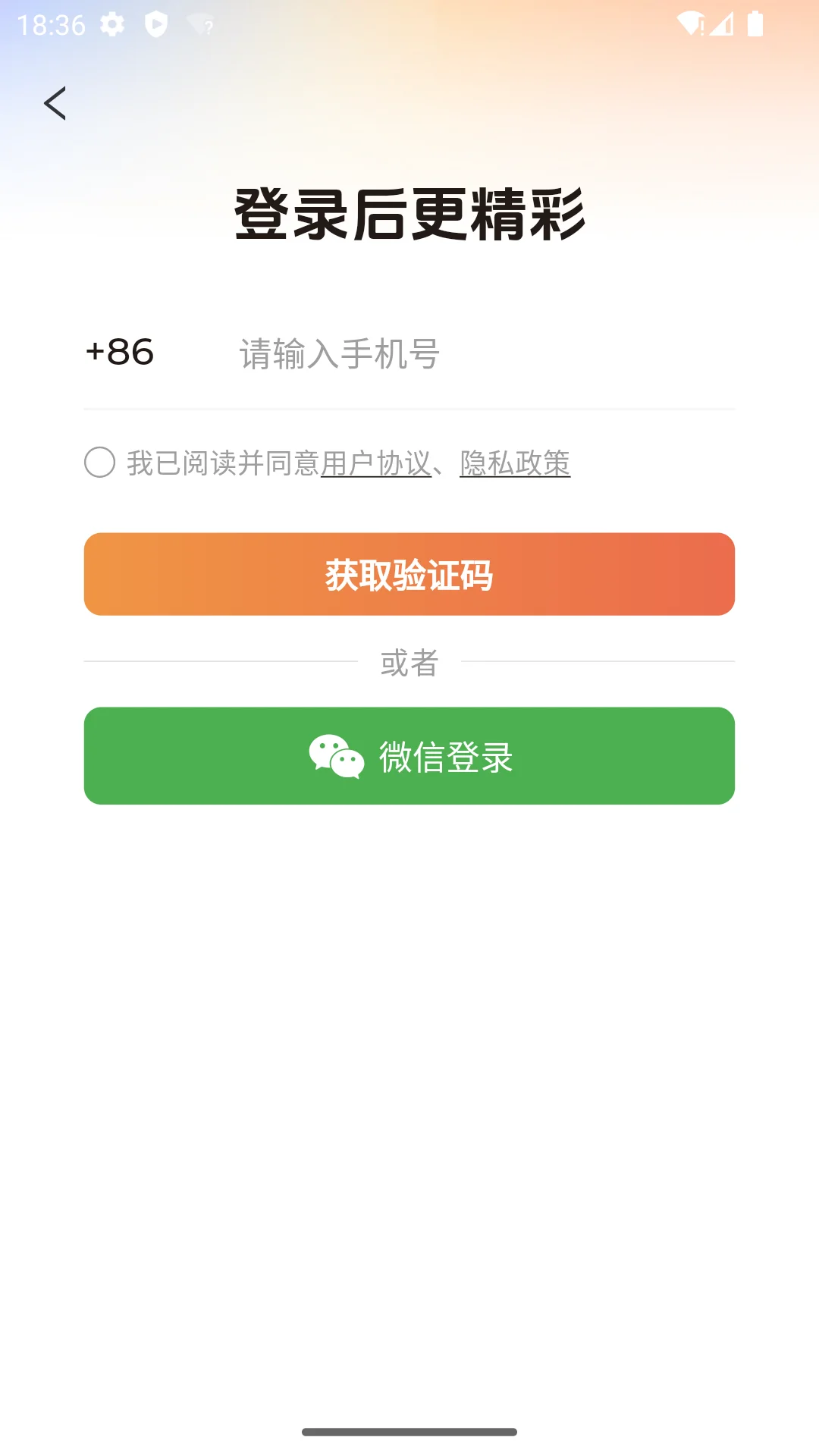
Task: Select a different phone region code
Action: (x=118, y=351)
